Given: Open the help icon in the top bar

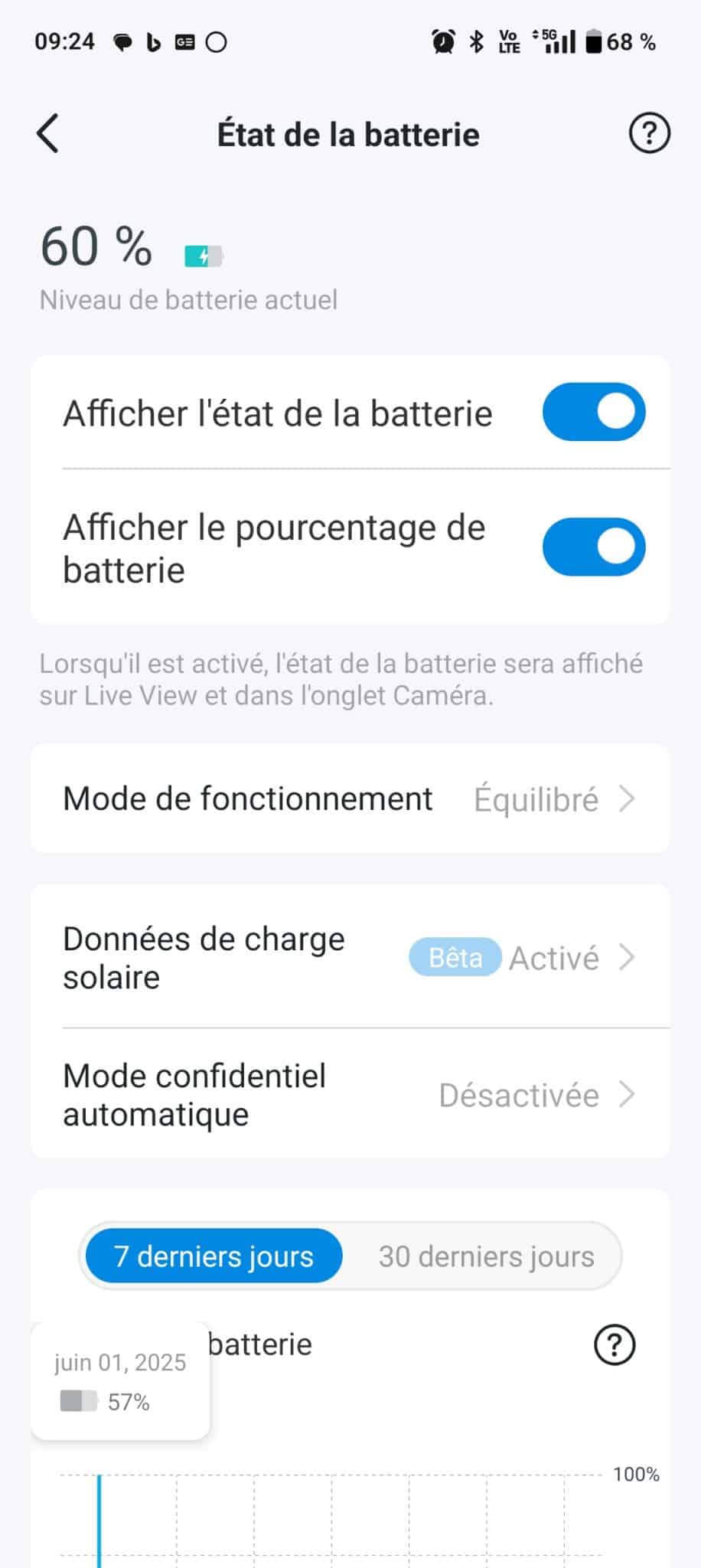Looking at the screenshot, I should [x=649, y=134].
